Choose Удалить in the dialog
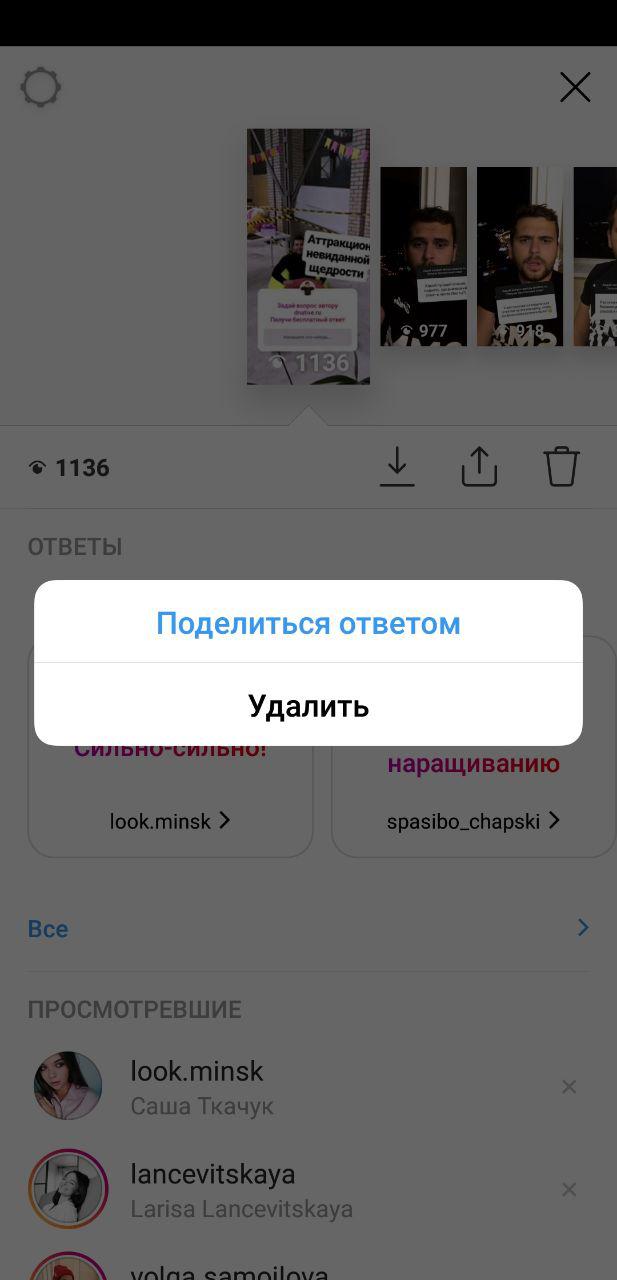Image resolution: width=617 pixels, height=1280 pixels. (x=308, y=706)
